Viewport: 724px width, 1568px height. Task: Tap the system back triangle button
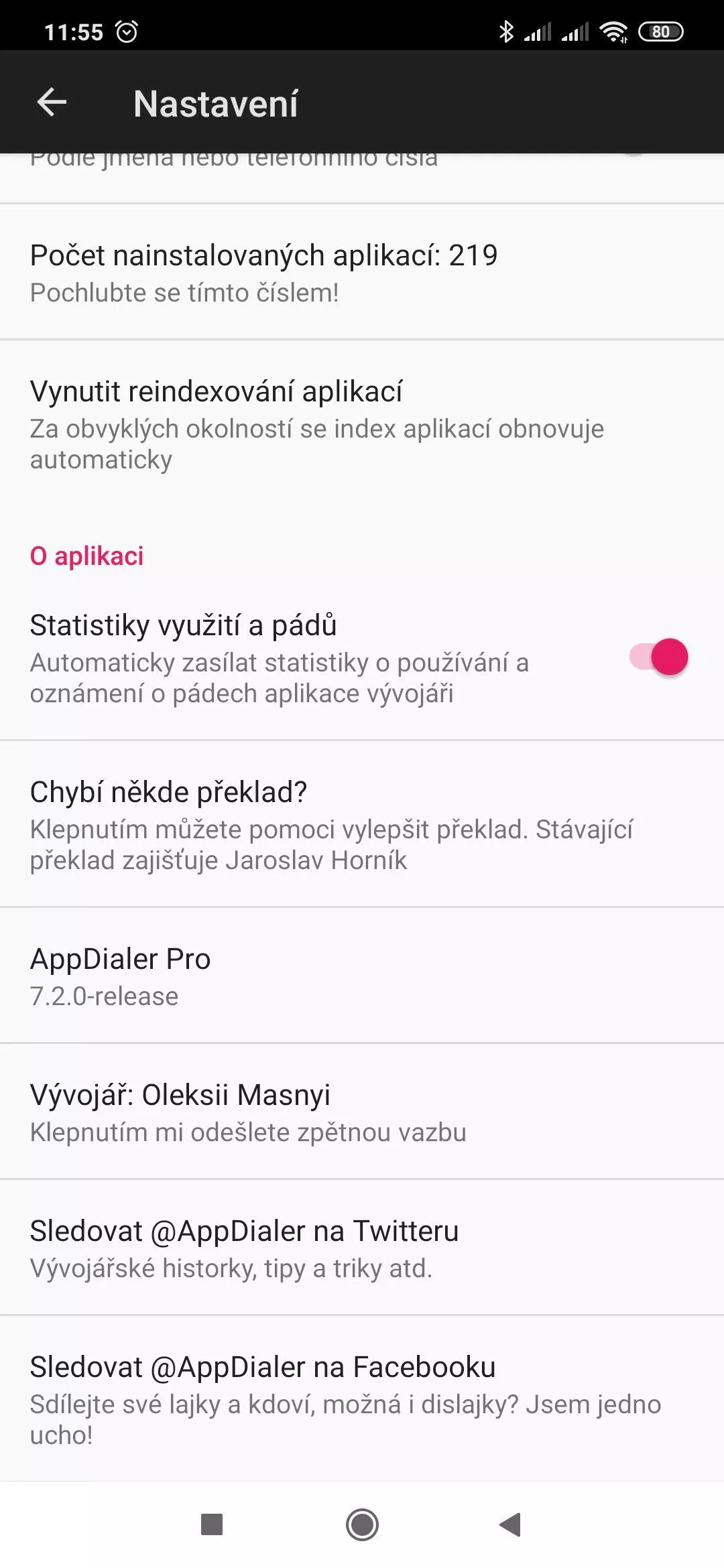tap(511, 1524)
